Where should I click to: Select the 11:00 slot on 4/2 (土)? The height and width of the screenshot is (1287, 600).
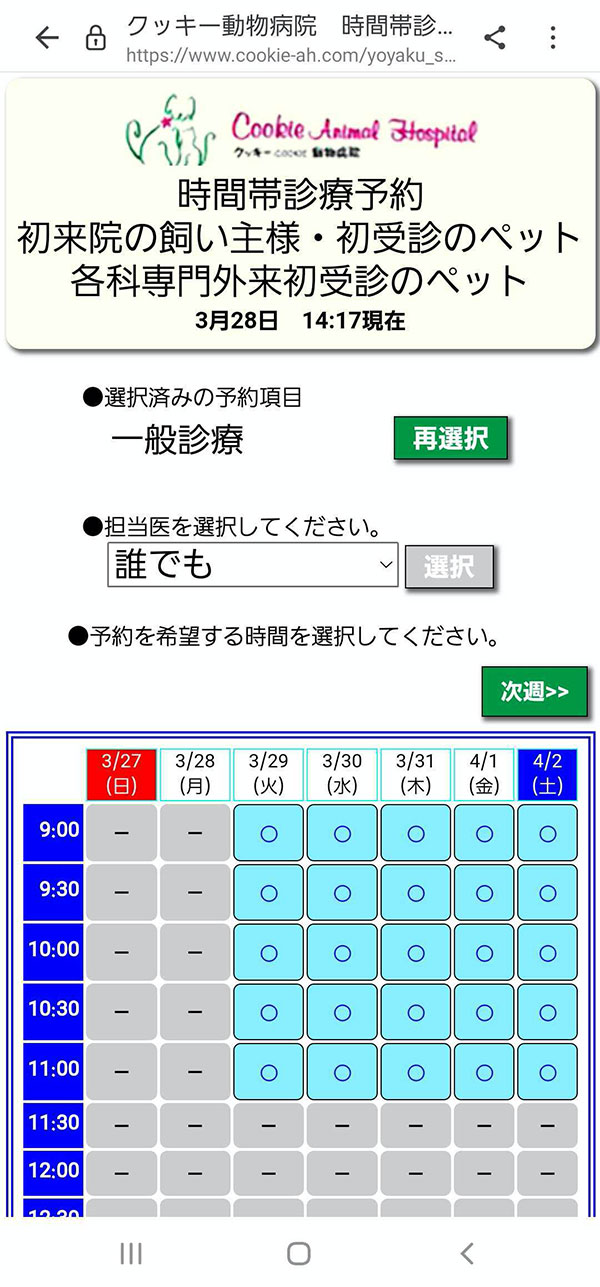click(x=547, y=1072)
